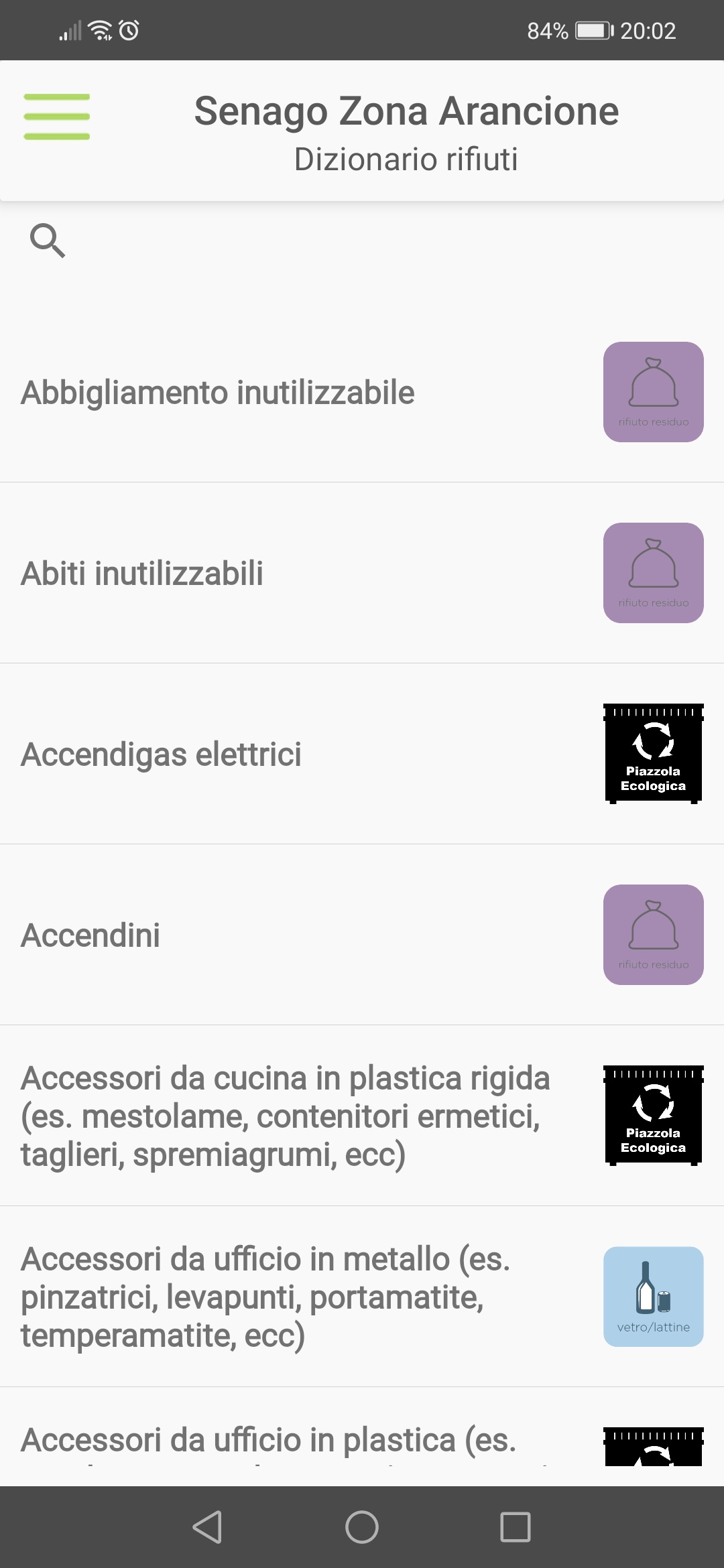Image resolution: width=724 pixels, height=1568 pixels.
Task: Select the Abiti inutilizzabili row
Action: (x=362, y=573)
